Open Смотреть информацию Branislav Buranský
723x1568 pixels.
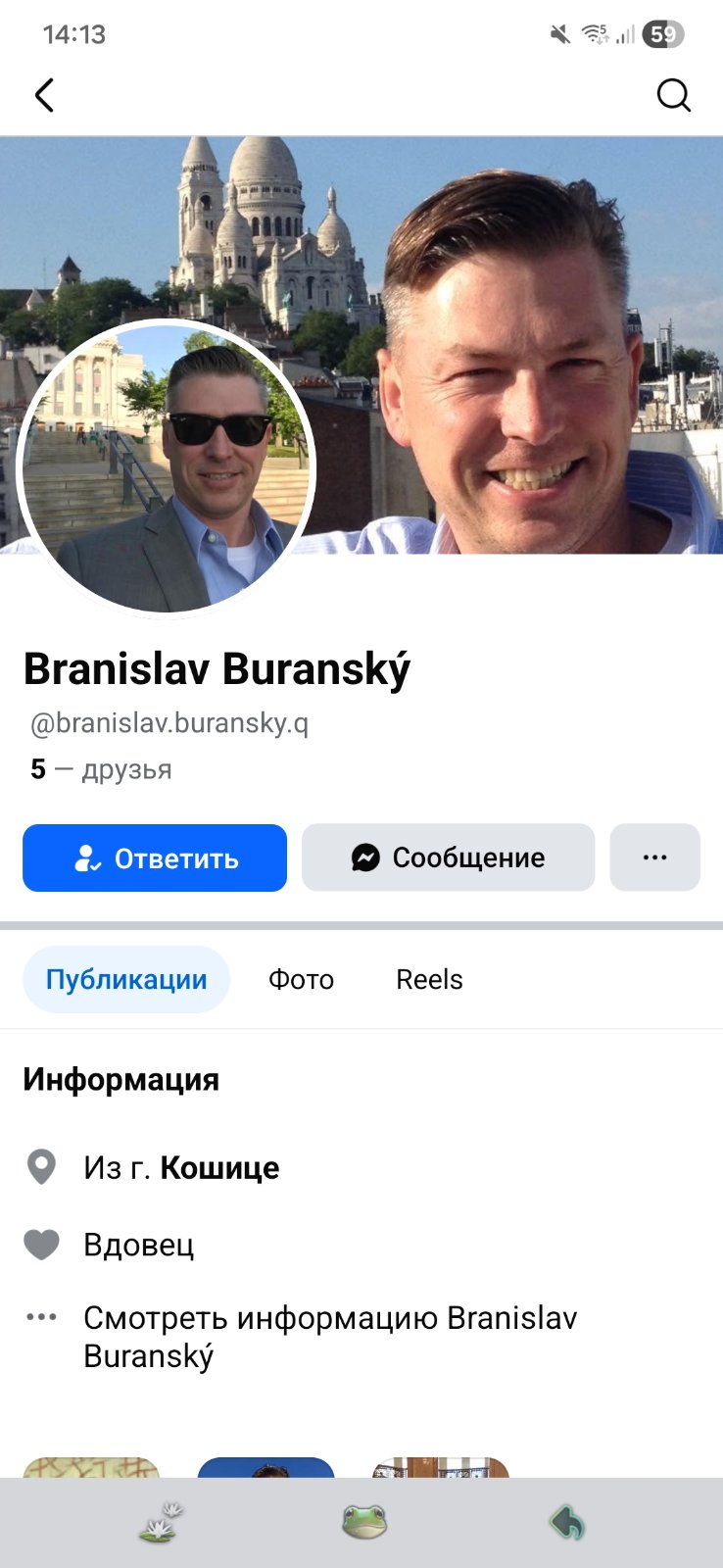329,1337
